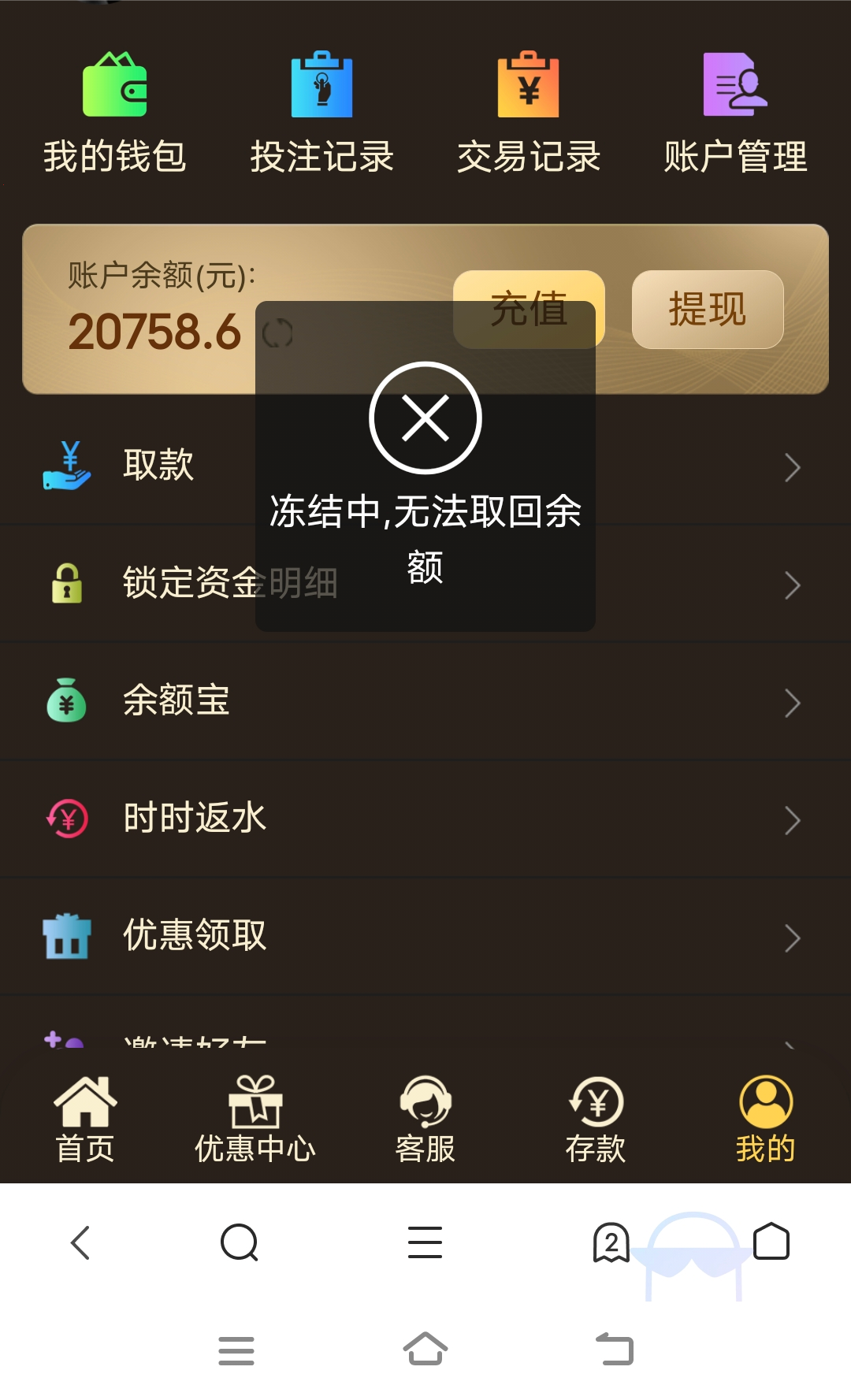
Task: Switch to the 优惠中心 tab
Action: click(x=255, y=1119)
